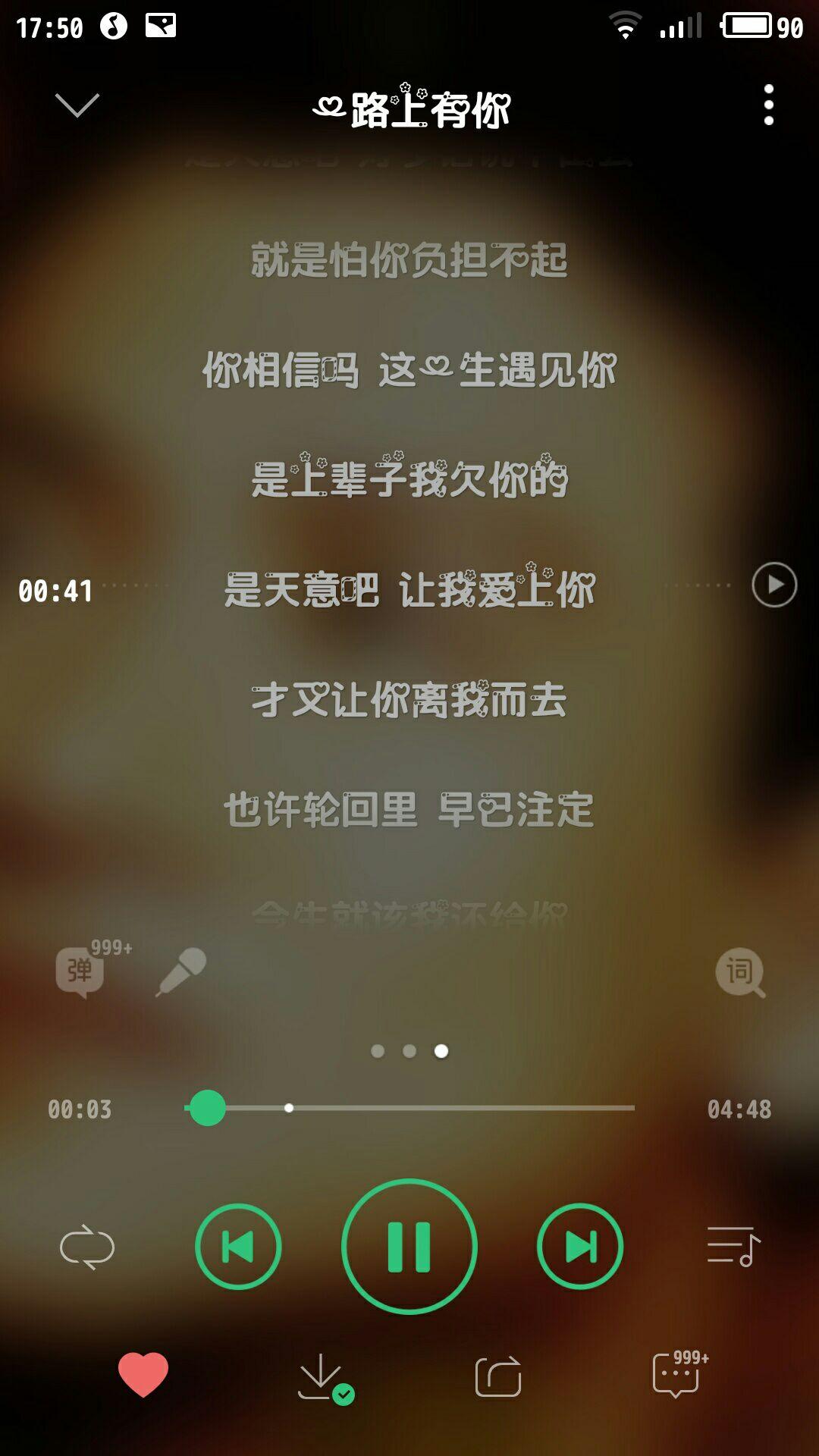Open the 999+ comments icon
Image resolution: width=819 pixels, height=1456 pixels.
pyautogui.click(x=676, y=1374)
